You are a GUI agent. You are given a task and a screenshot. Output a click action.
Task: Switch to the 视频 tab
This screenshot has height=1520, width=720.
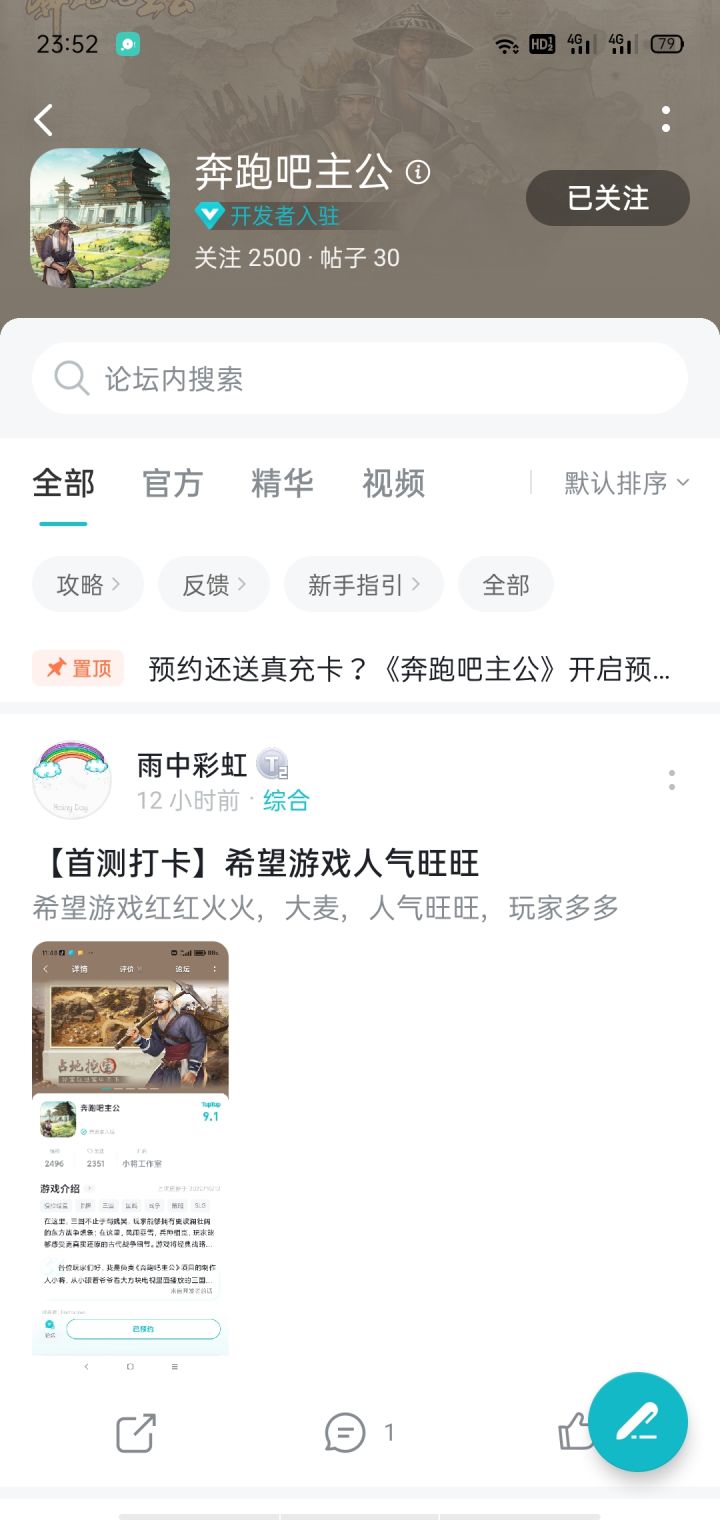393,483
